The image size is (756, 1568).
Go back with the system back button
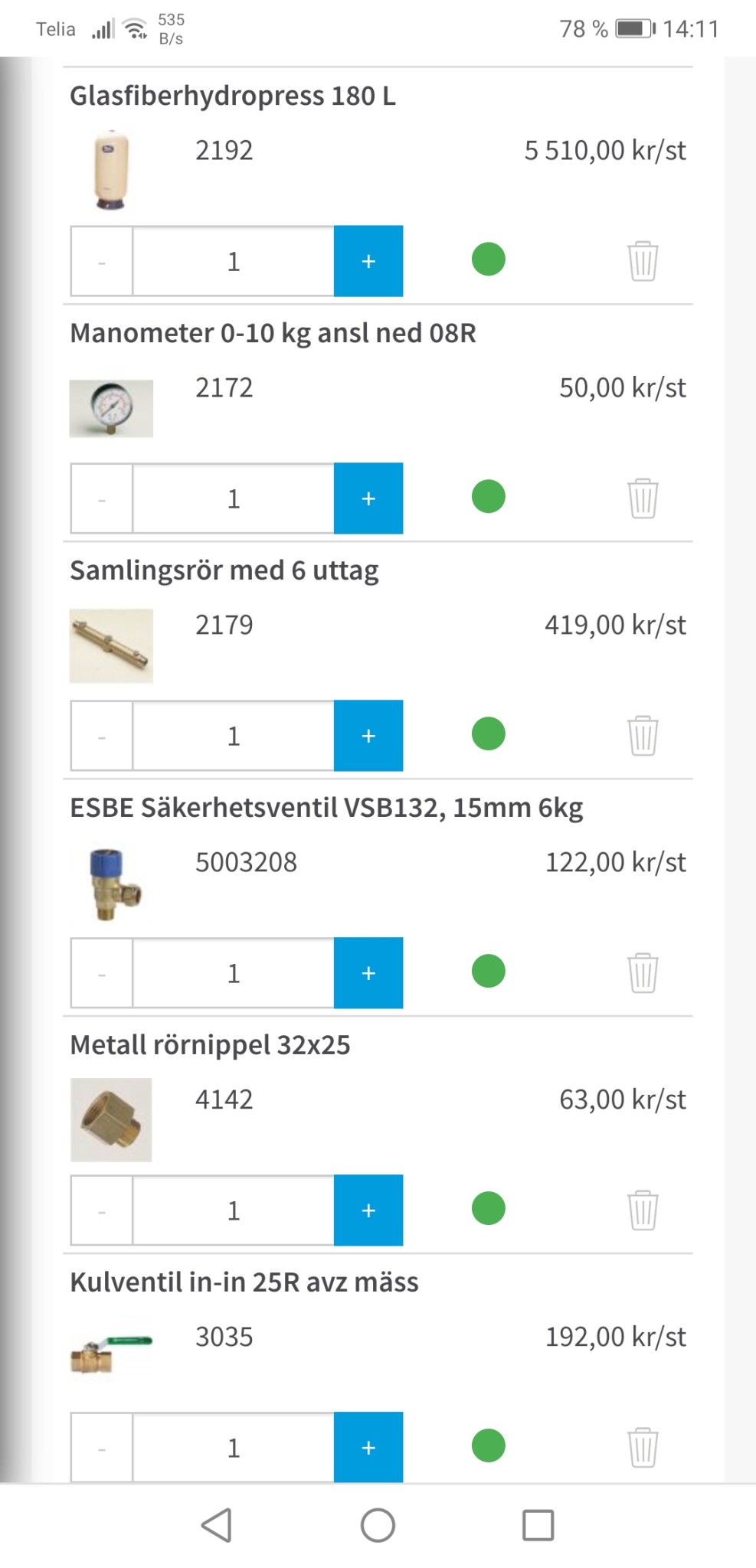coord(217,1525)
